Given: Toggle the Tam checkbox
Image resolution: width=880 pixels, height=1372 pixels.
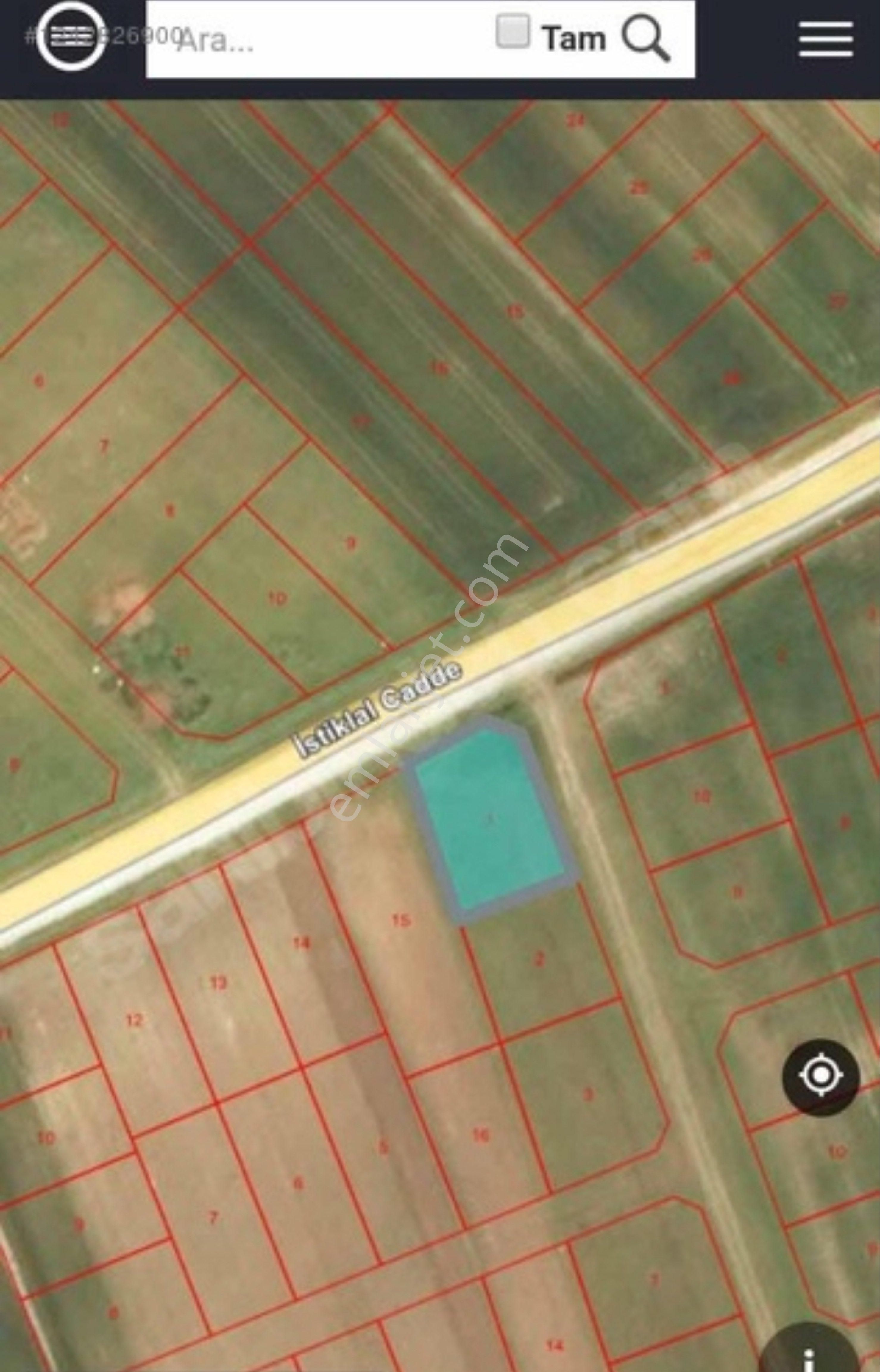Looking at the screenshot, I should [513, 32].
